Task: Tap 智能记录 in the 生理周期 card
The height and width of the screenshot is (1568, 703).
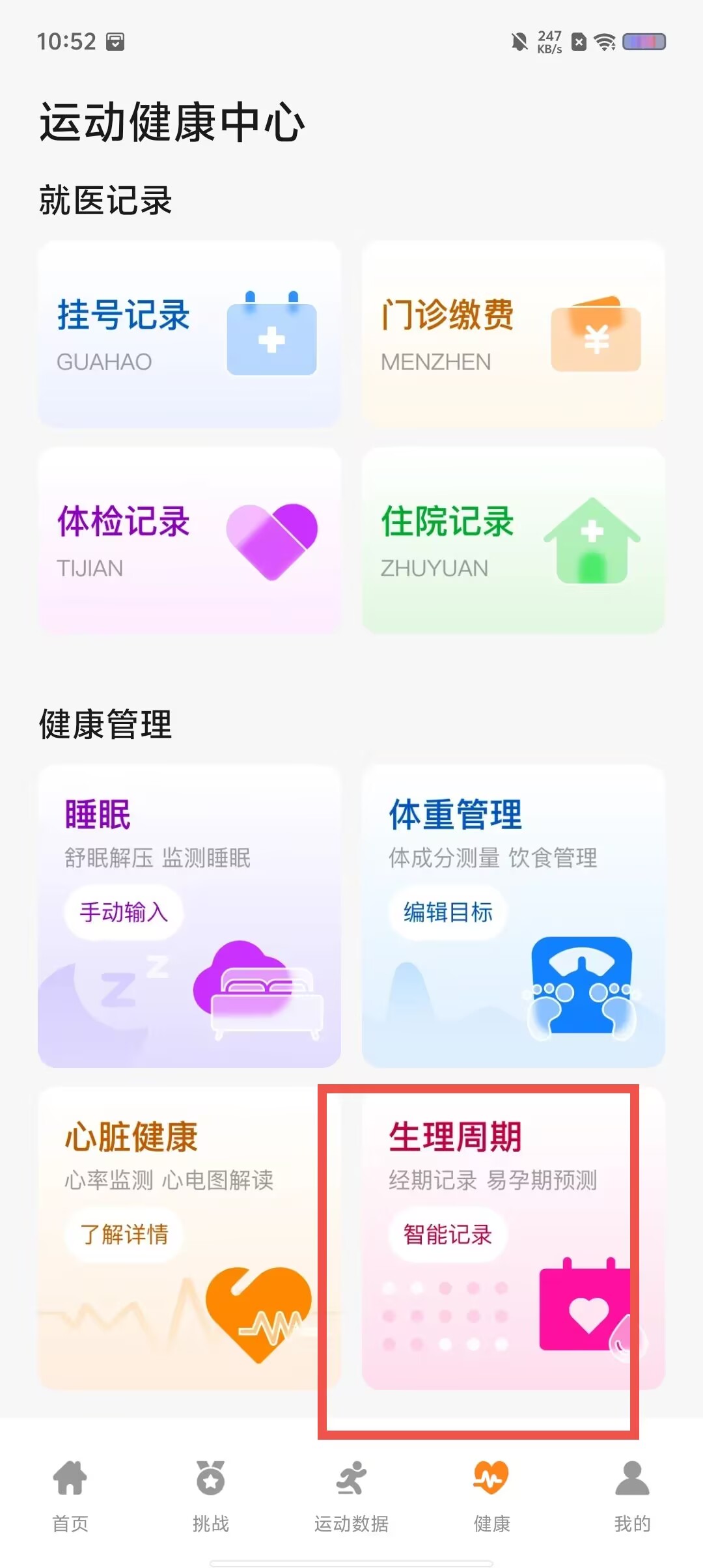Action: [448, 1234]
